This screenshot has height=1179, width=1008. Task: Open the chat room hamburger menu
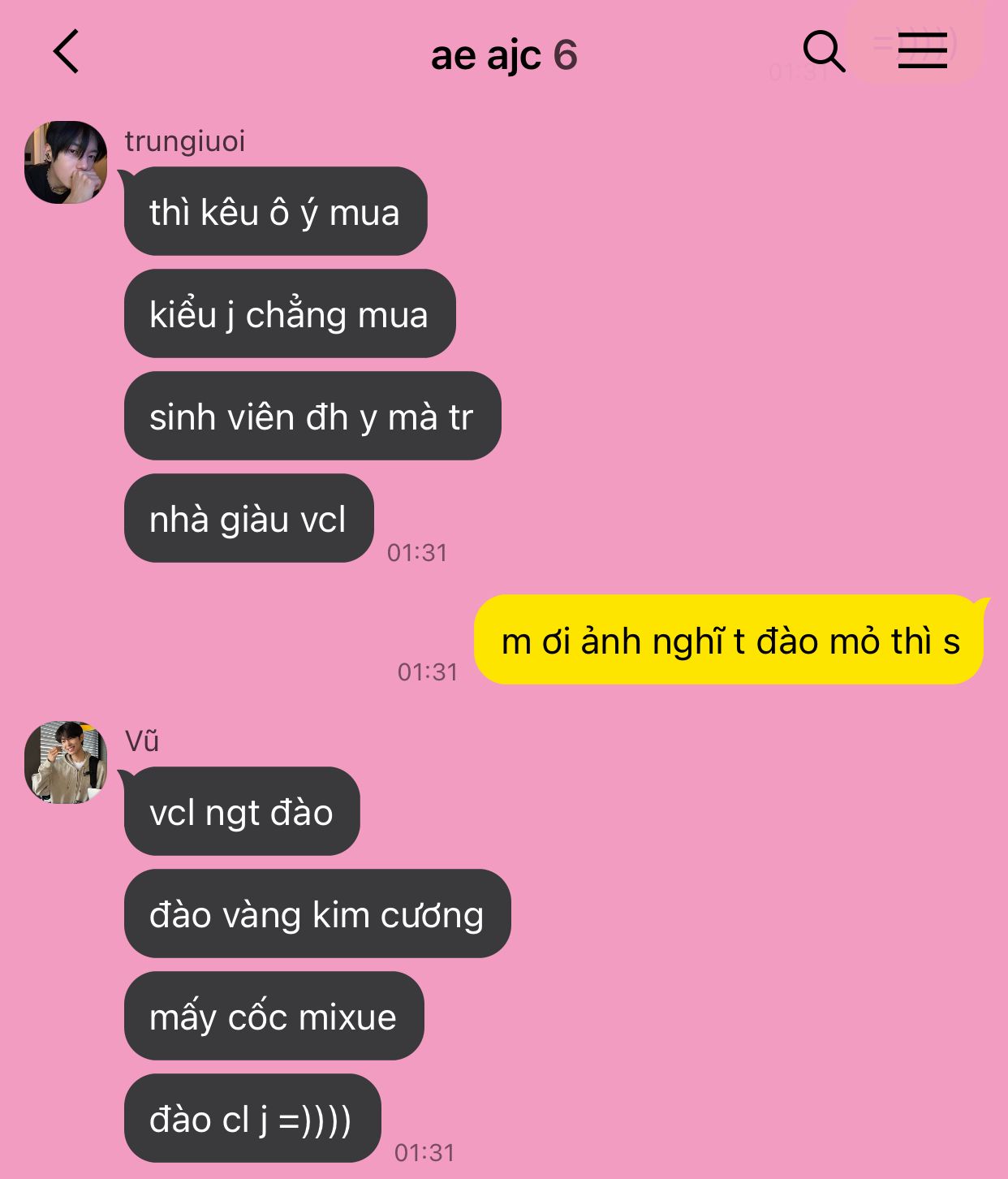pyautogui.click(x=922, y=50)
